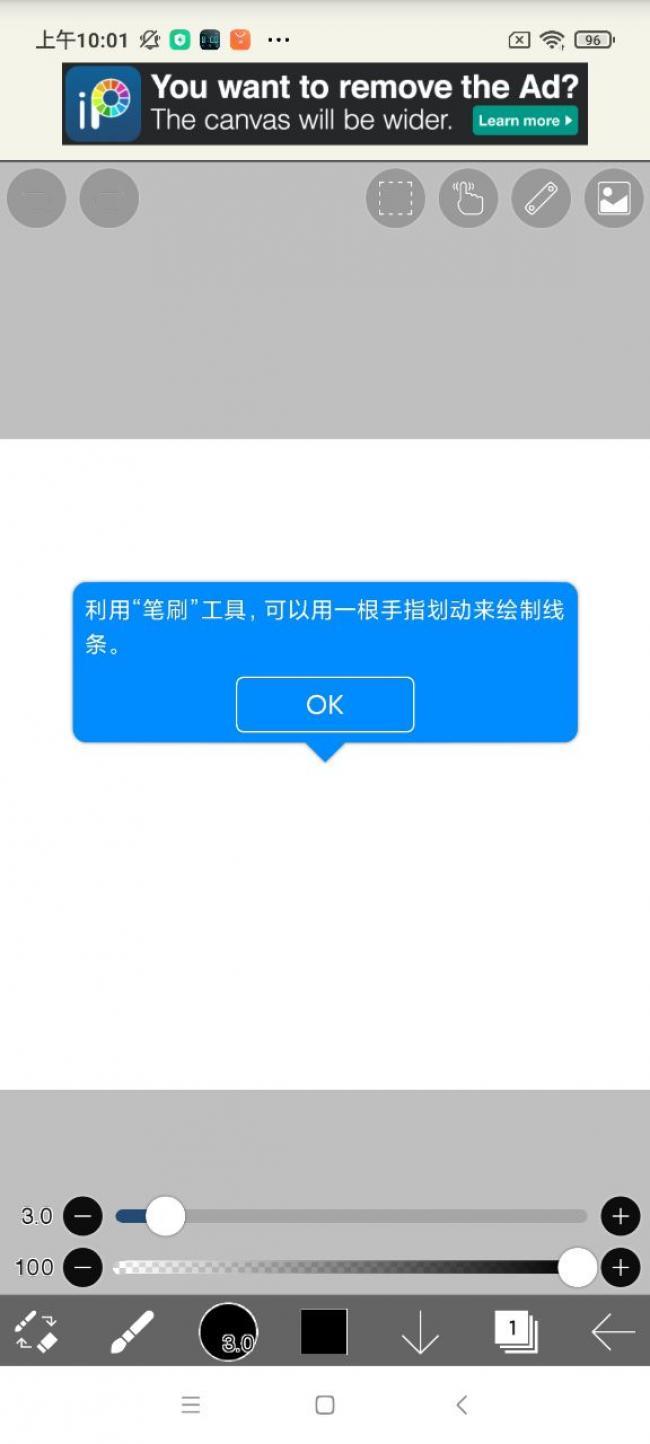Decrease opacity with the minus button

pos(83,1267)
